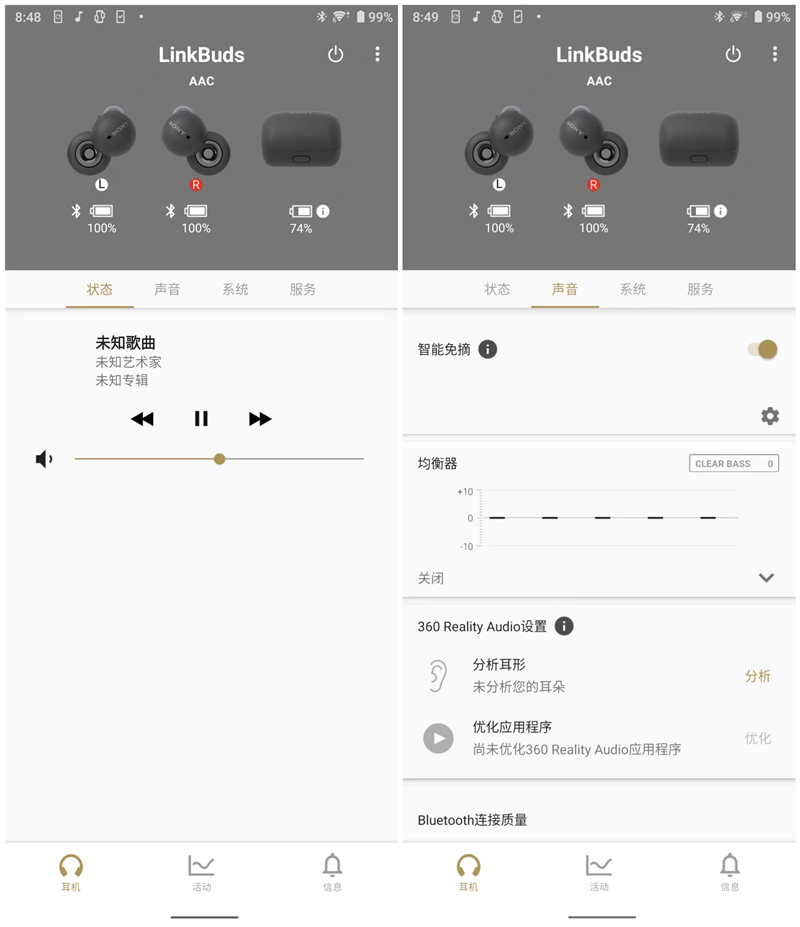Tap the power icon to turn off LinkBuds
The image size is (800, 927).
pyautogui.click(x=335, y=55)
